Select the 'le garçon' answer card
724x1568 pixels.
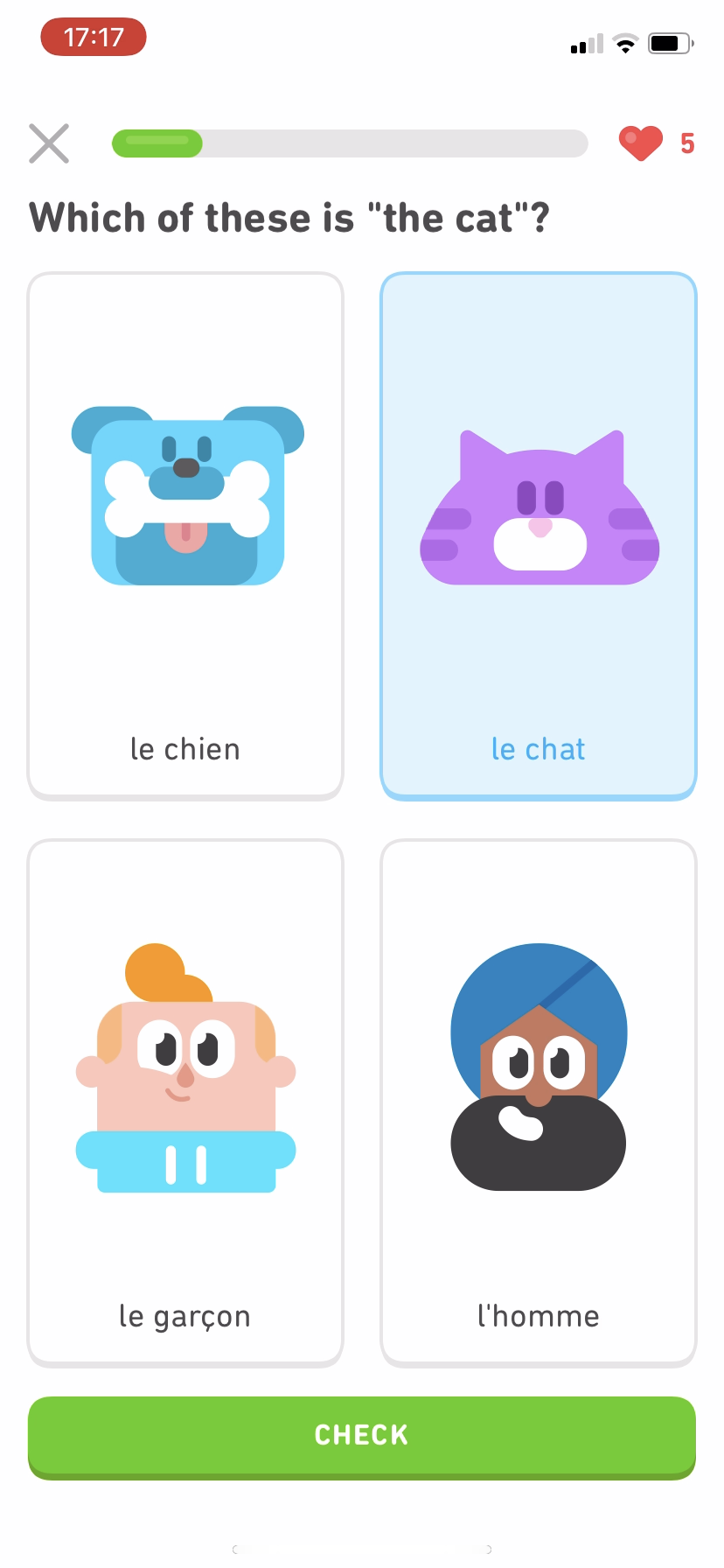(185, 1102)
